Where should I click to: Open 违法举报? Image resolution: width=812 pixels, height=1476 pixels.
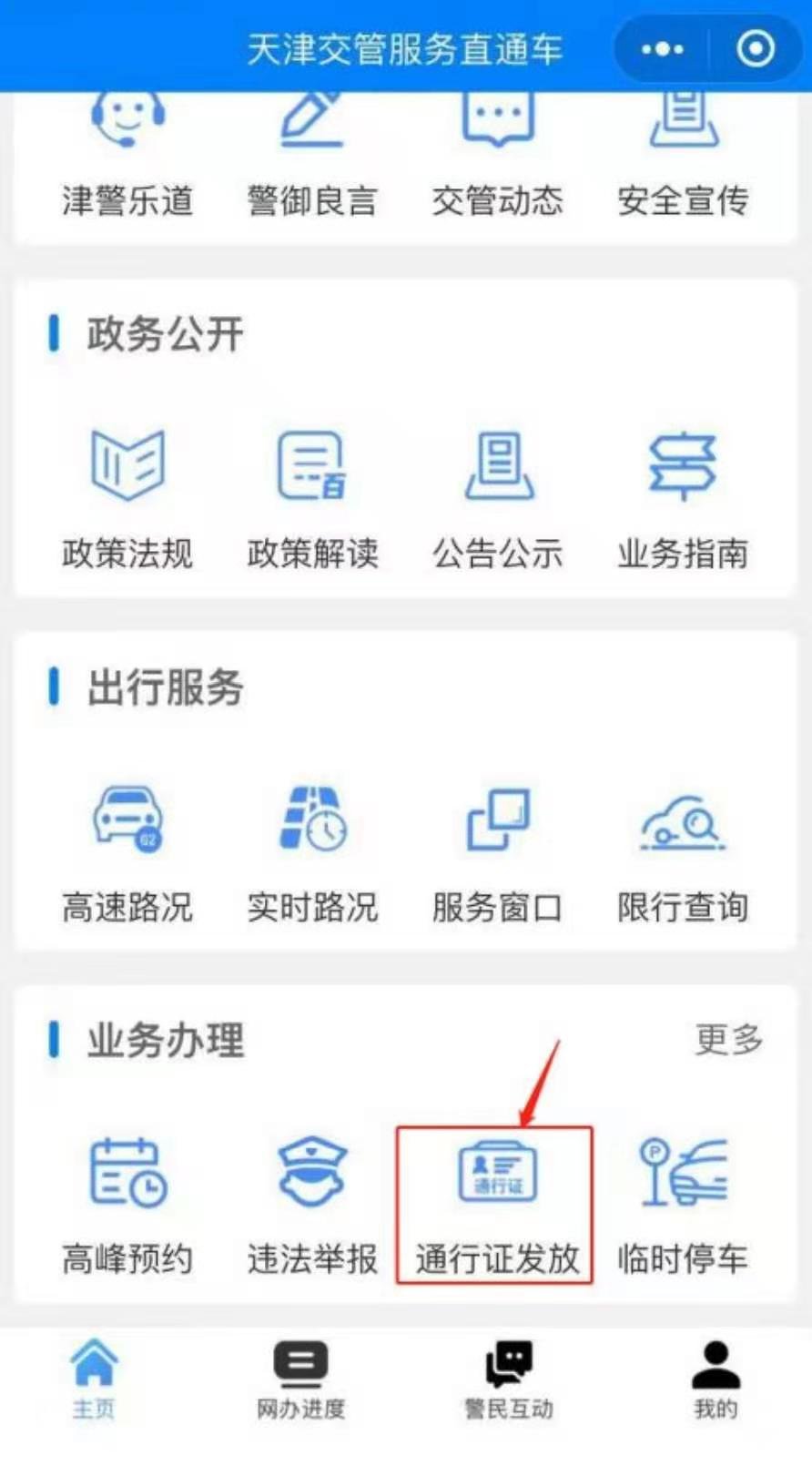point(312,1205)
